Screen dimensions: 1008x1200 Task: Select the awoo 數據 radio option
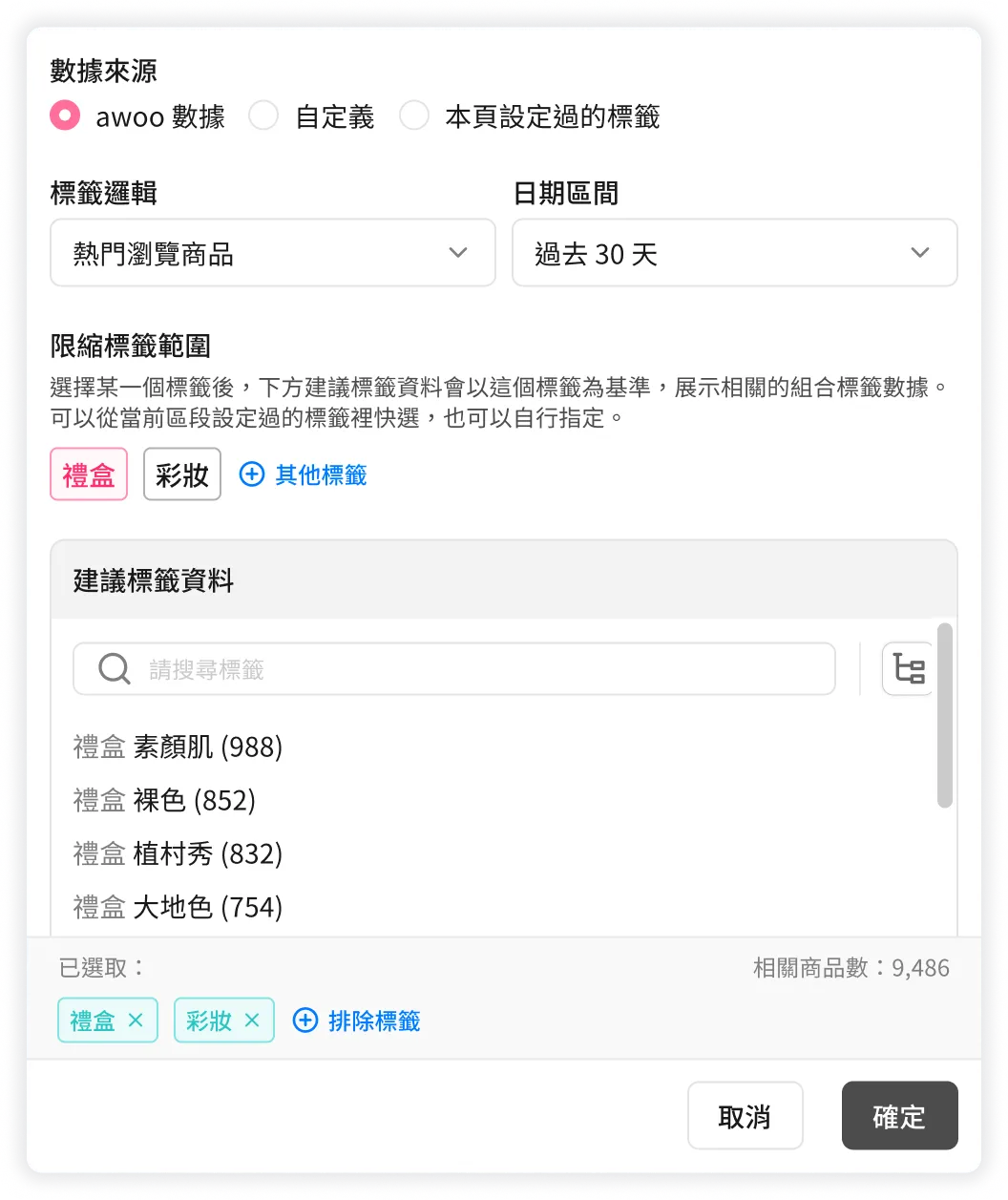pos(65,116)
